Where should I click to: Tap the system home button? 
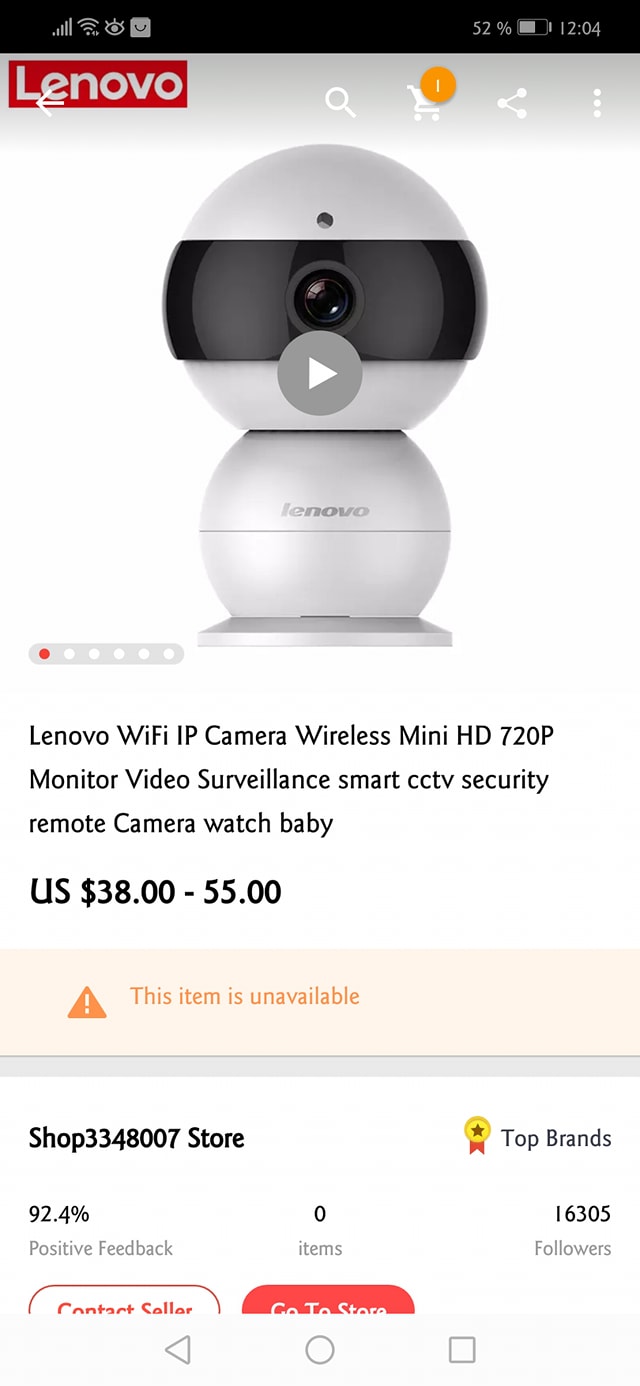320,1350
